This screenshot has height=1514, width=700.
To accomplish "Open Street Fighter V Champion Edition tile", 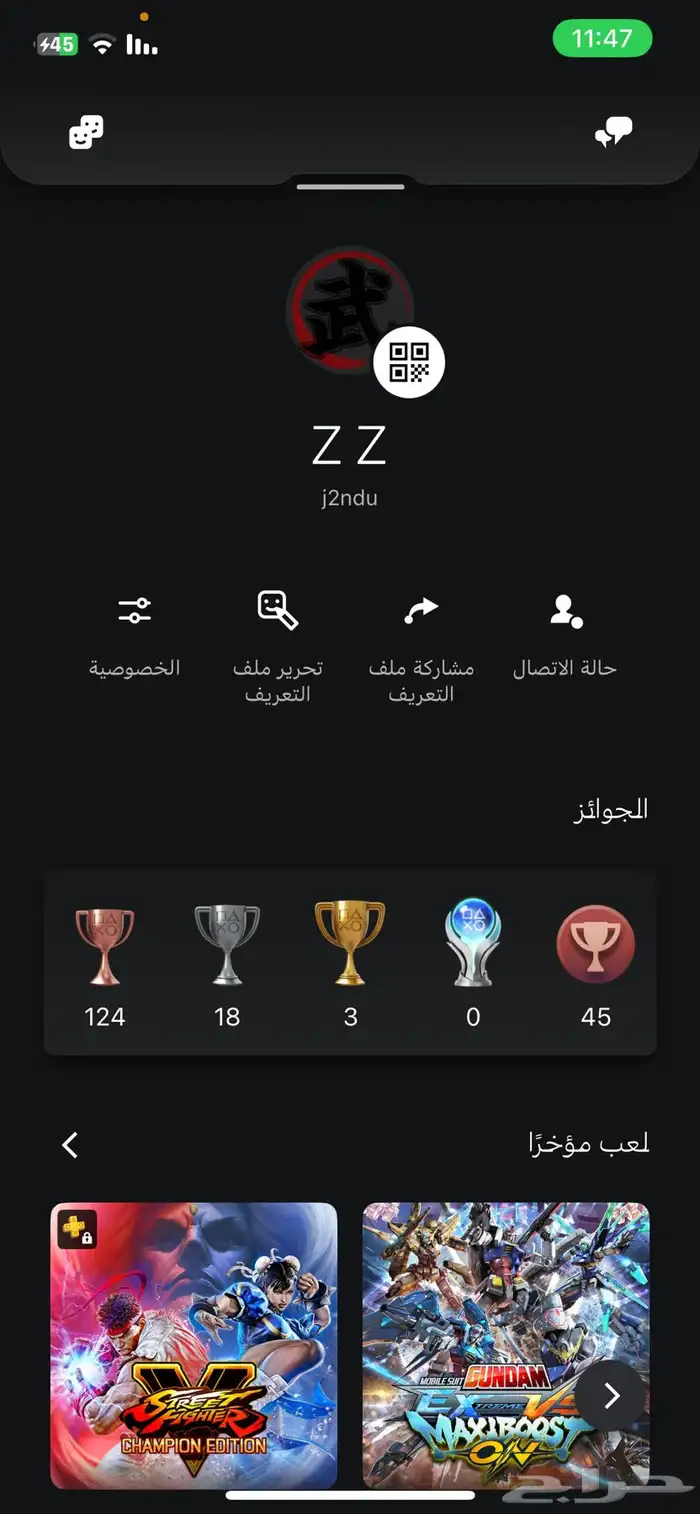I will pos(194,1345).
